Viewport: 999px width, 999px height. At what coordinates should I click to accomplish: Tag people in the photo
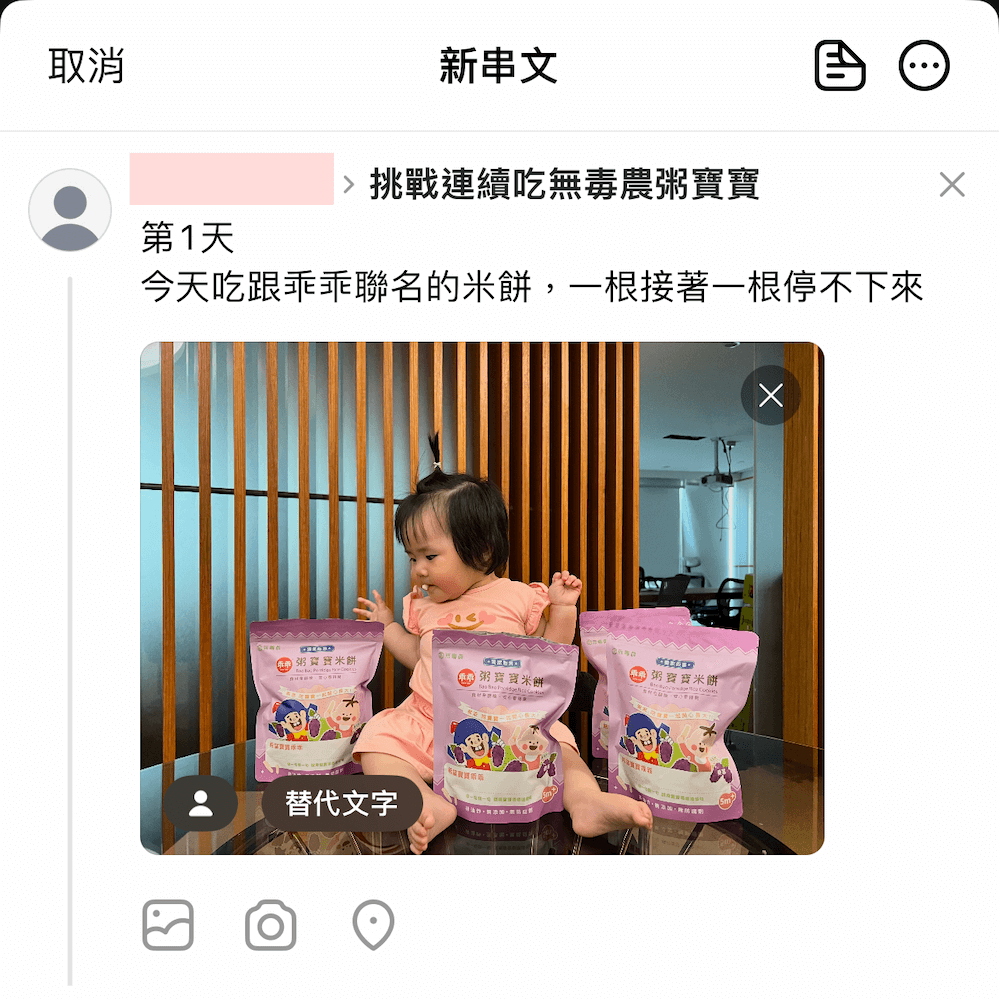click(x=201, y=803)
